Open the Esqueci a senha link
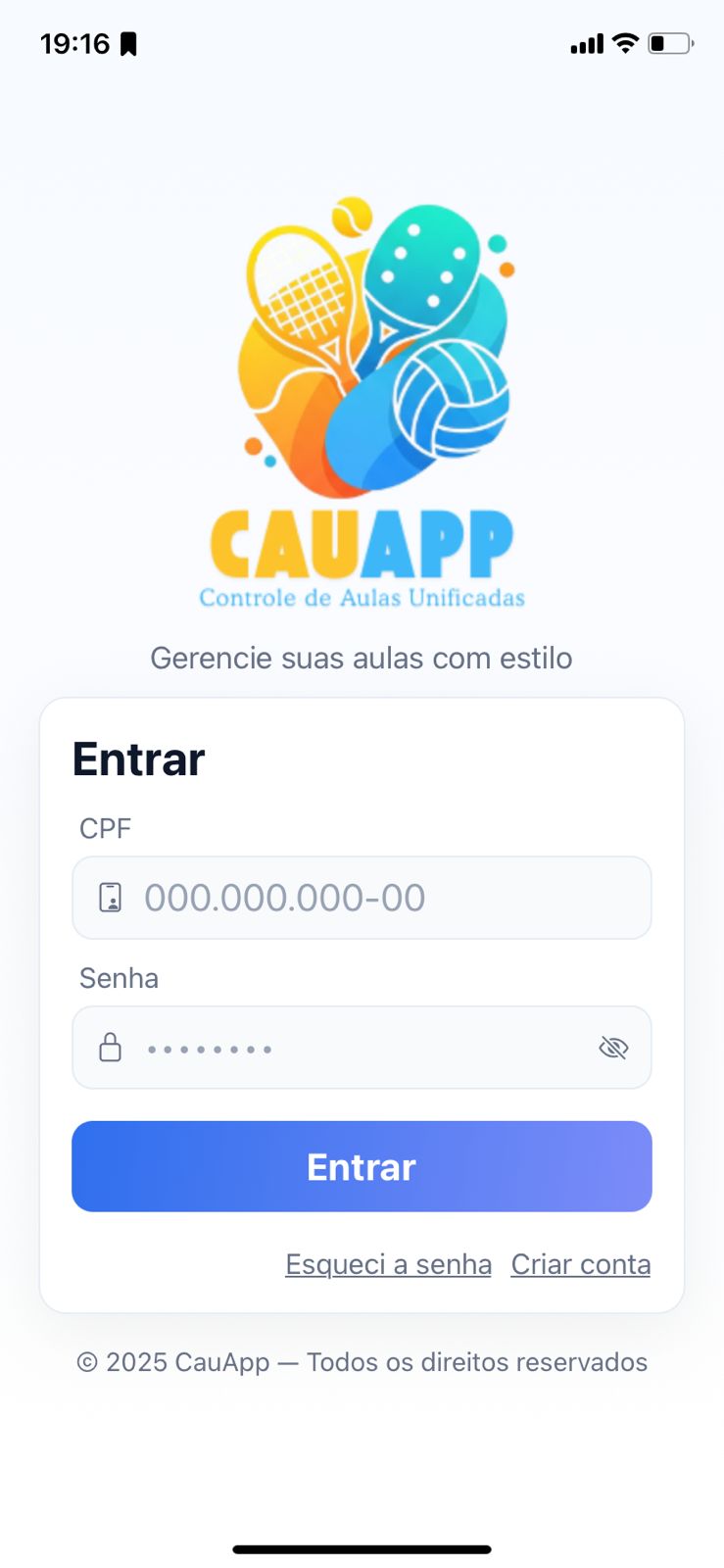 [x=388, y=1264]
